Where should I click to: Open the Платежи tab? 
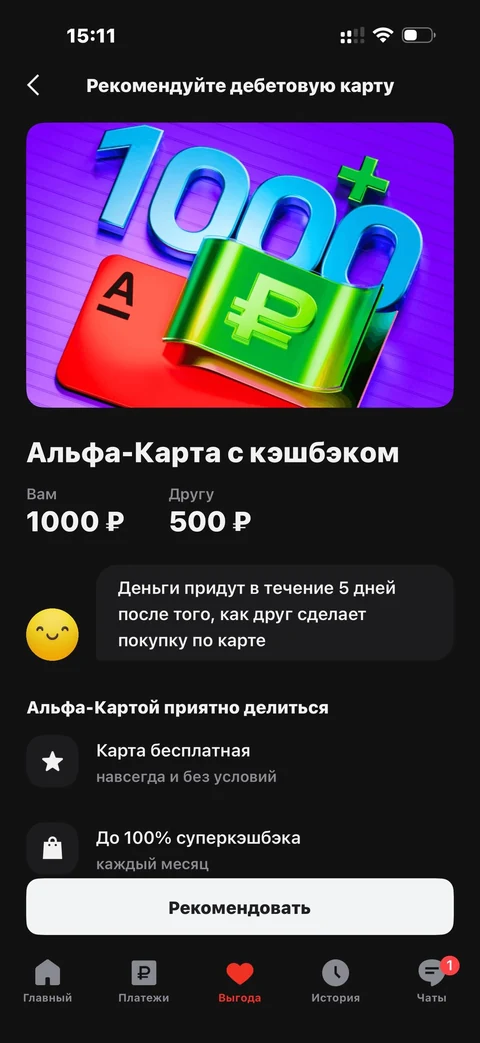[x=144, y=982]
